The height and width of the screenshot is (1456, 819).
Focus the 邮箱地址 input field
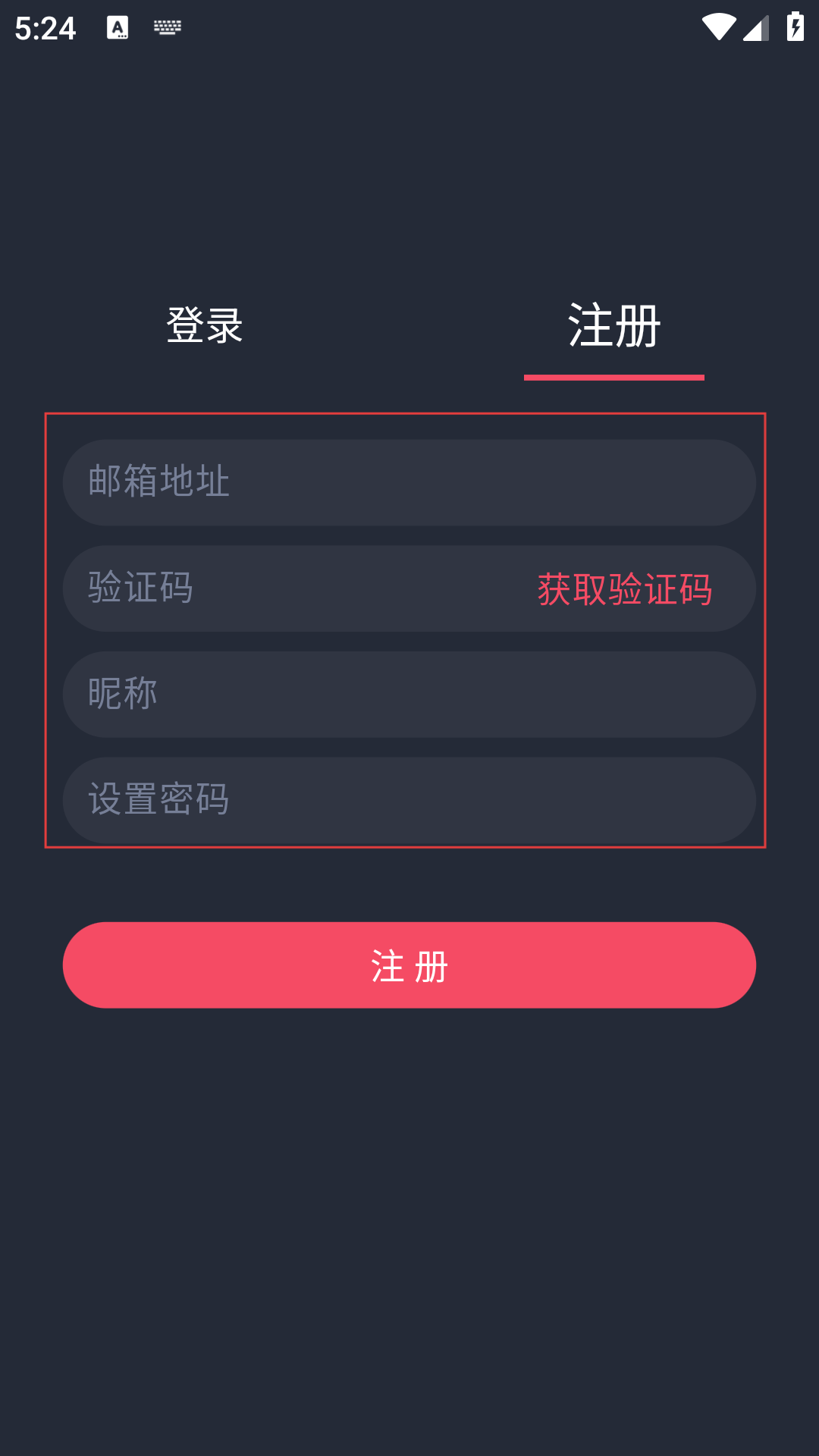[409, 482]
